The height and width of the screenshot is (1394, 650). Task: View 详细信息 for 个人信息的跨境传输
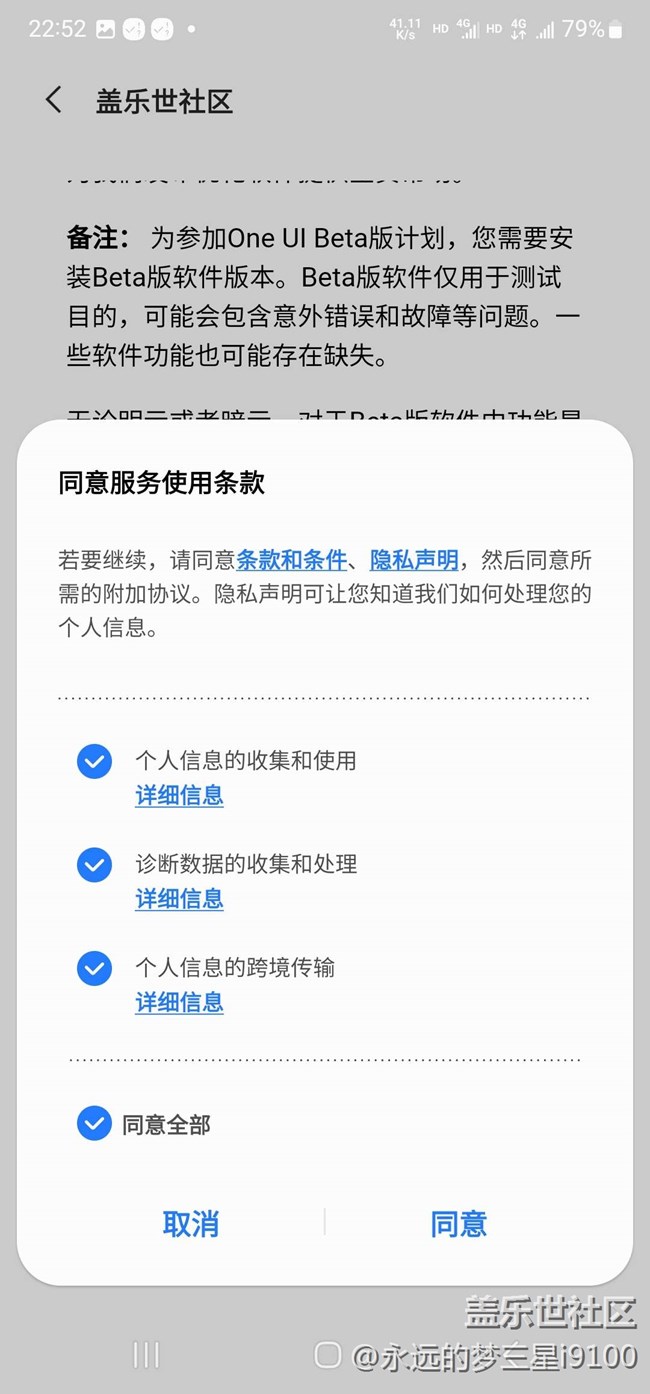tap(179, 1002)
